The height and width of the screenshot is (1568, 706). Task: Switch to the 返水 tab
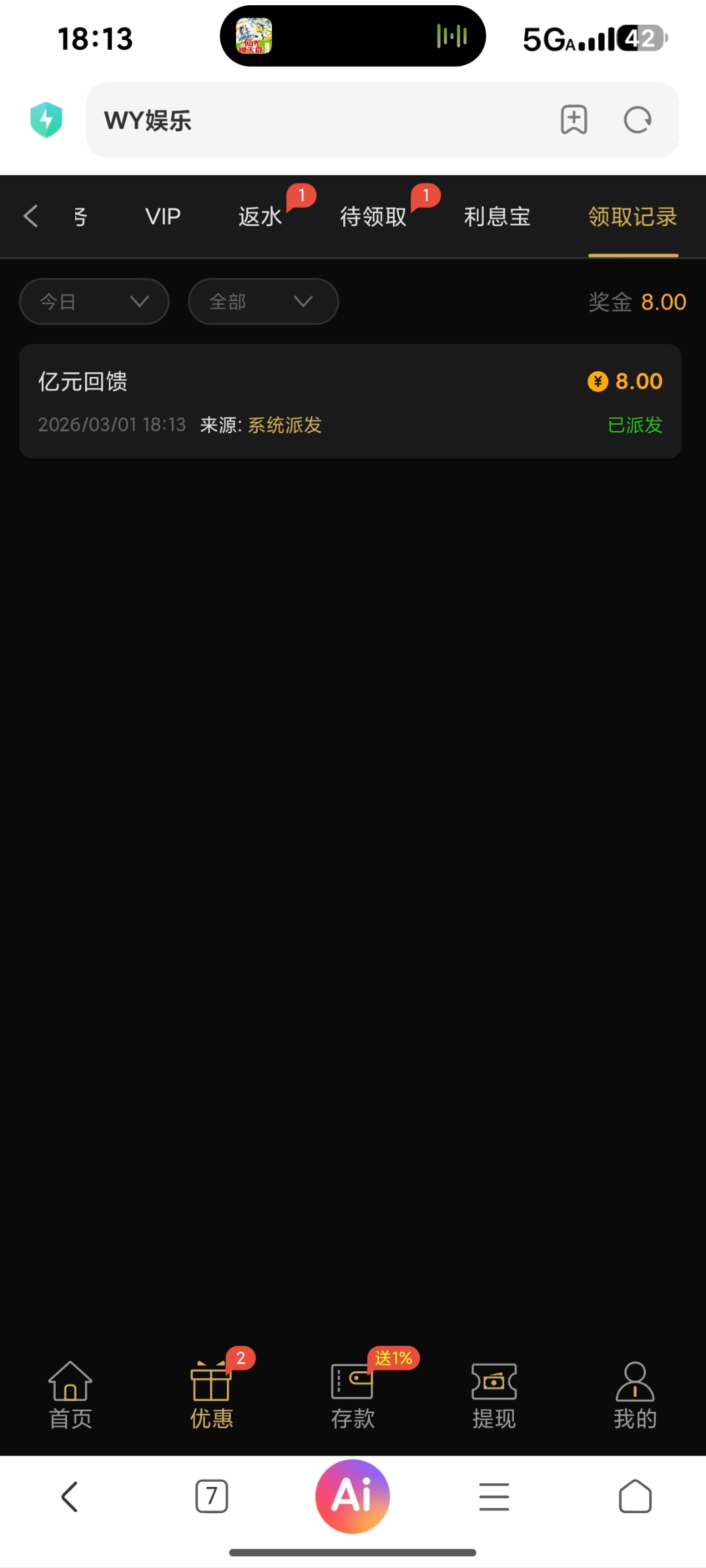pyautogui.click(x=260, y=216)
